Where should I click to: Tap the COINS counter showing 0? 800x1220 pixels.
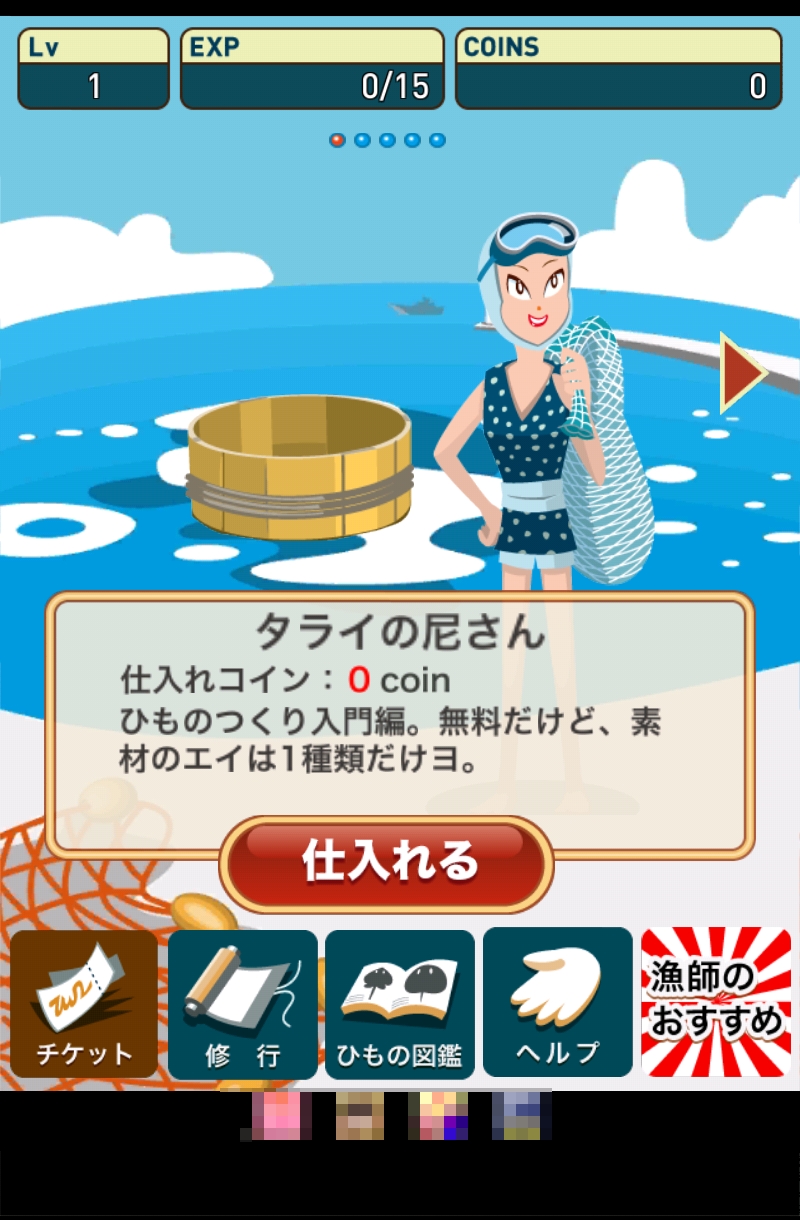coord(617,69)
